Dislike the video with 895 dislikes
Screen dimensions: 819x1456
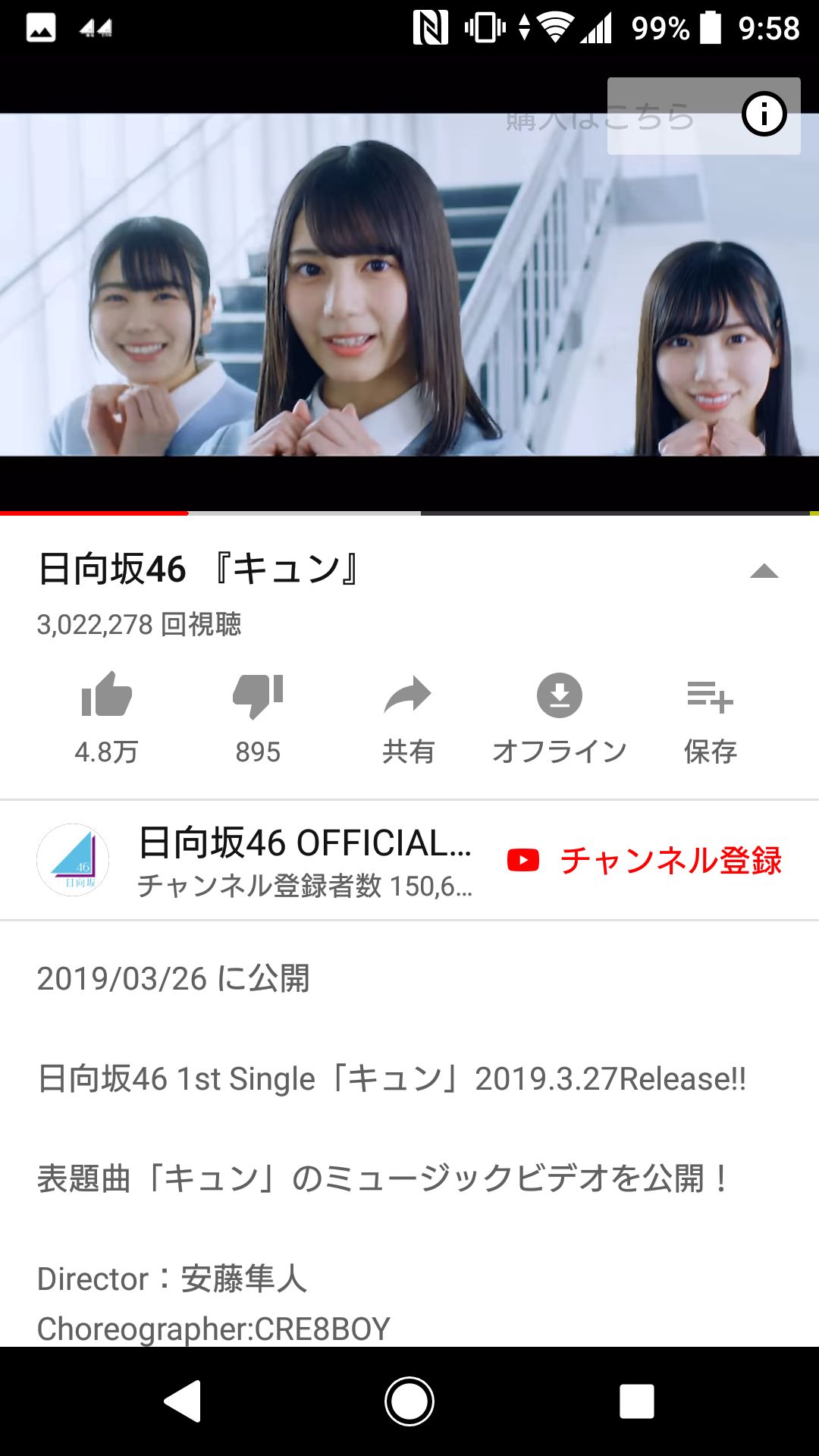pos(258,717)
